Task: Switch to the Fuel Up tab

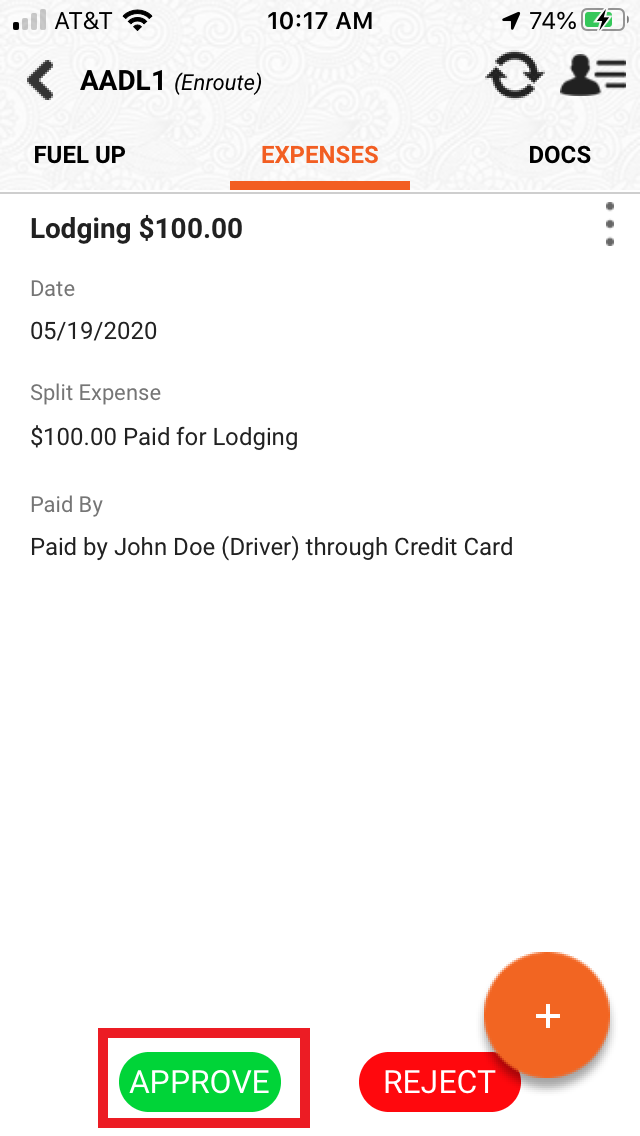Action: click(80, 155)
